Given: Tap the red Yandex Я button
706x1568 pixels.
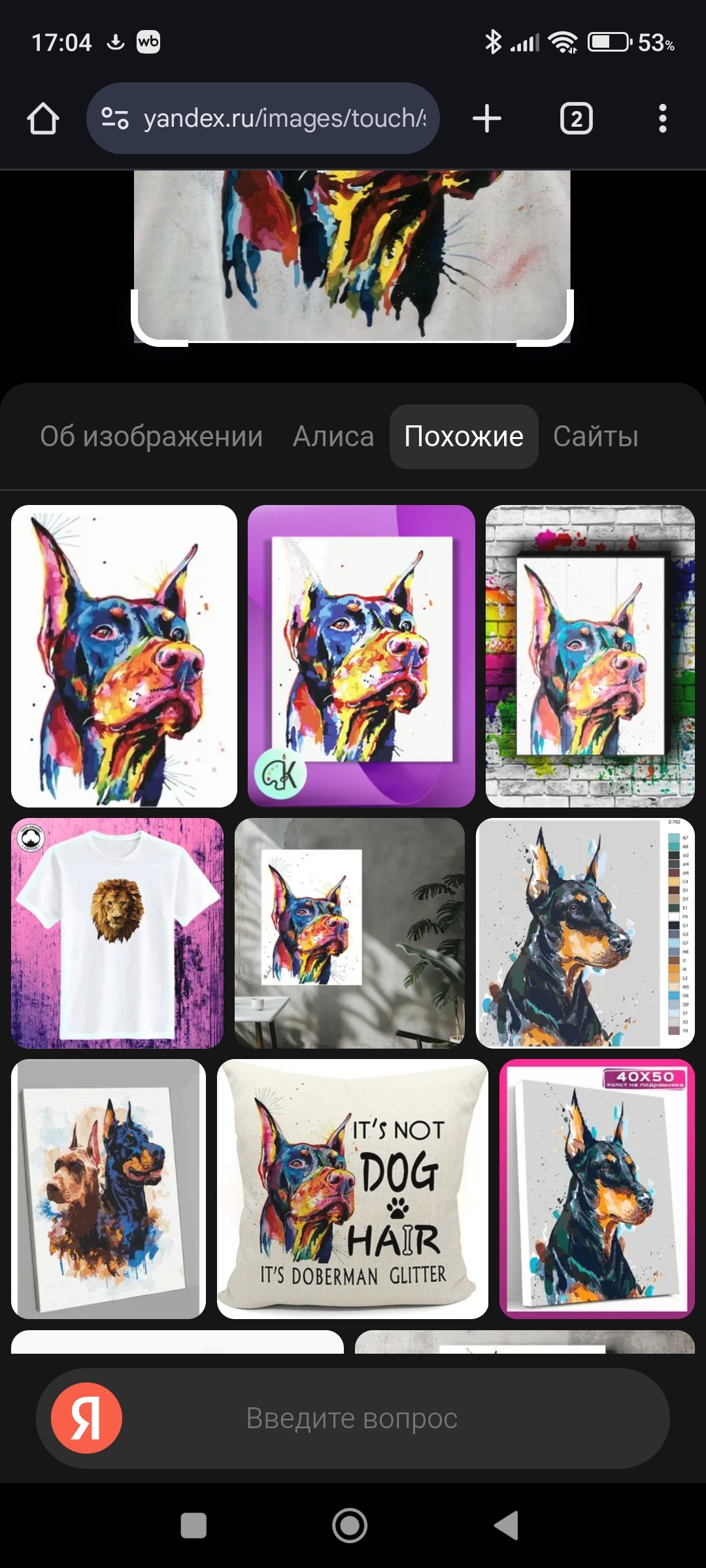Looking at the screenshot, I should click(87, 1418).
